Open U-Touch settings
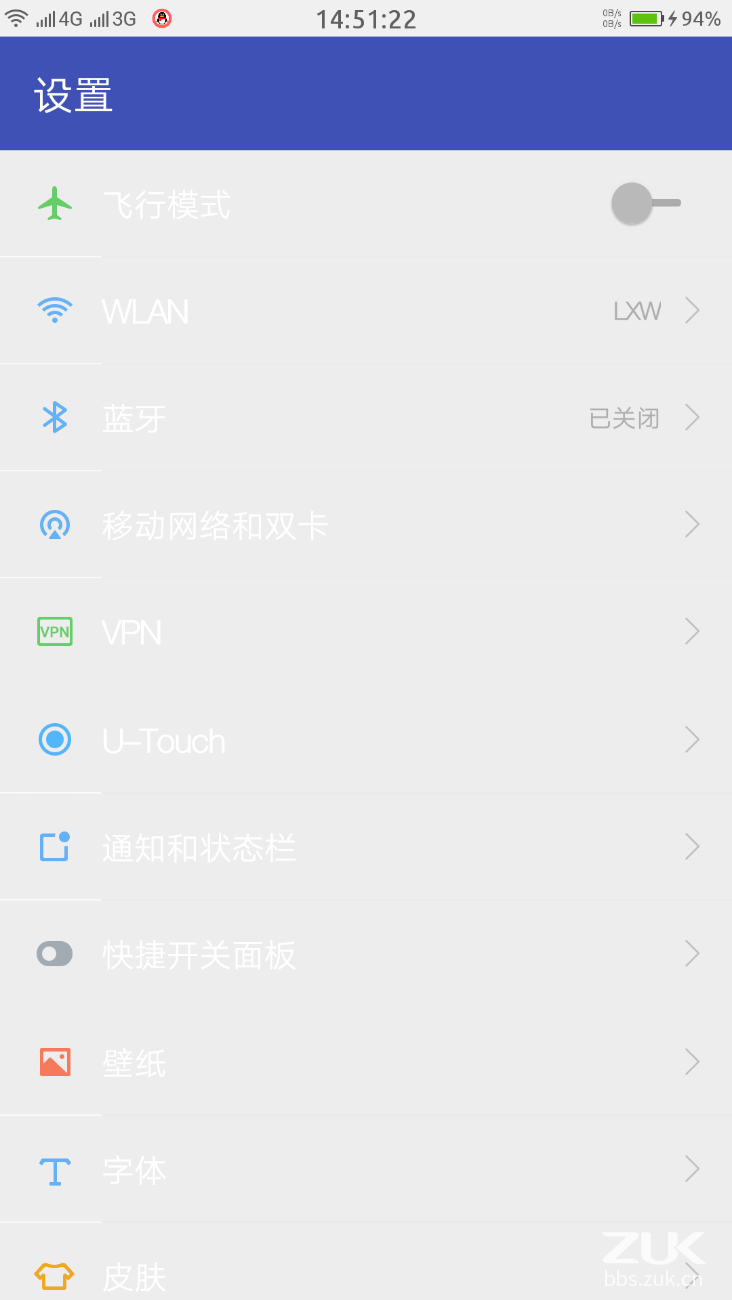 [366, 740]
